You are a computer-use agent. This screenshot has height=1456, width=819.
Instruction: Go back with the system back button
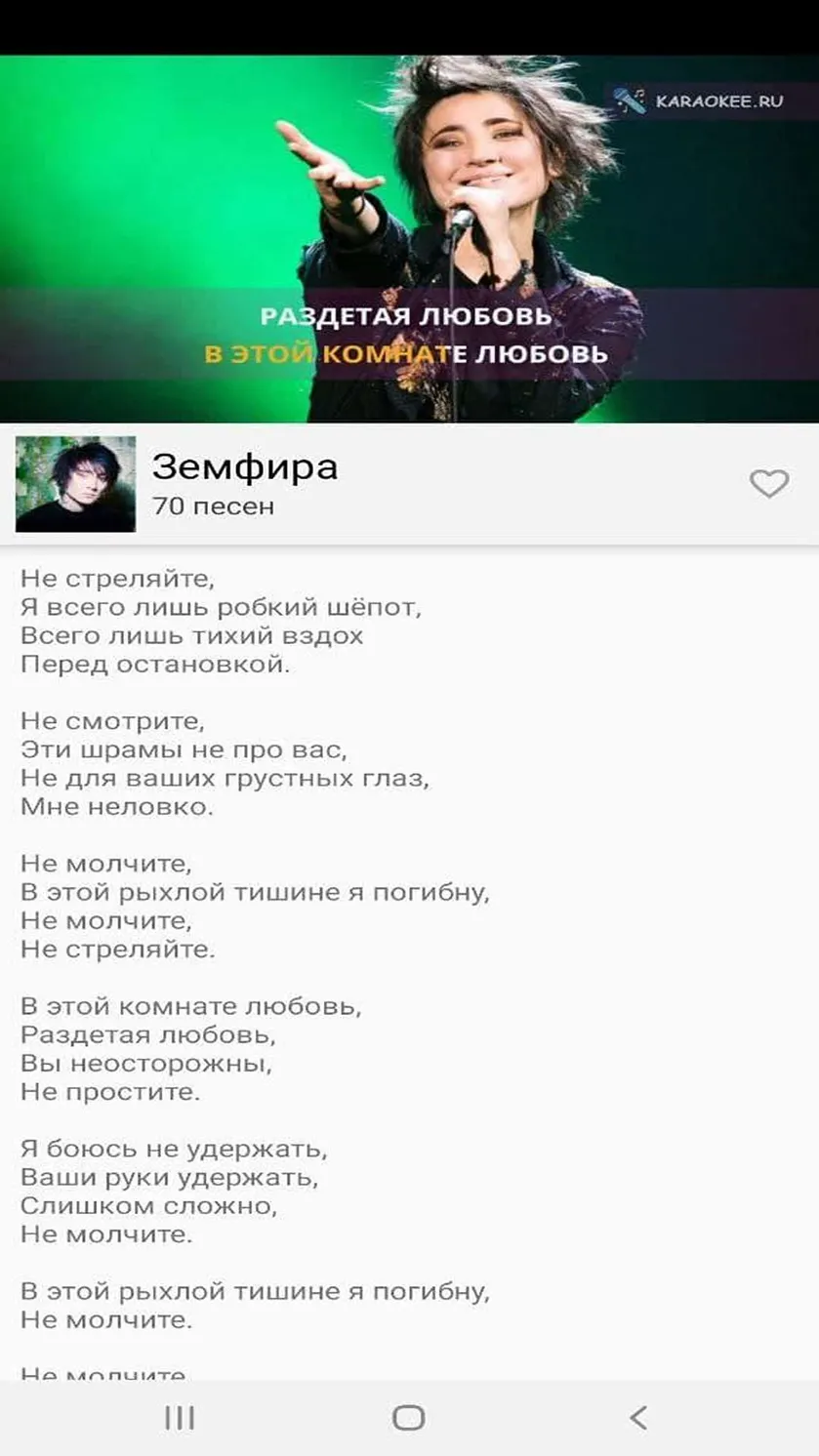tap(638, 1417)
